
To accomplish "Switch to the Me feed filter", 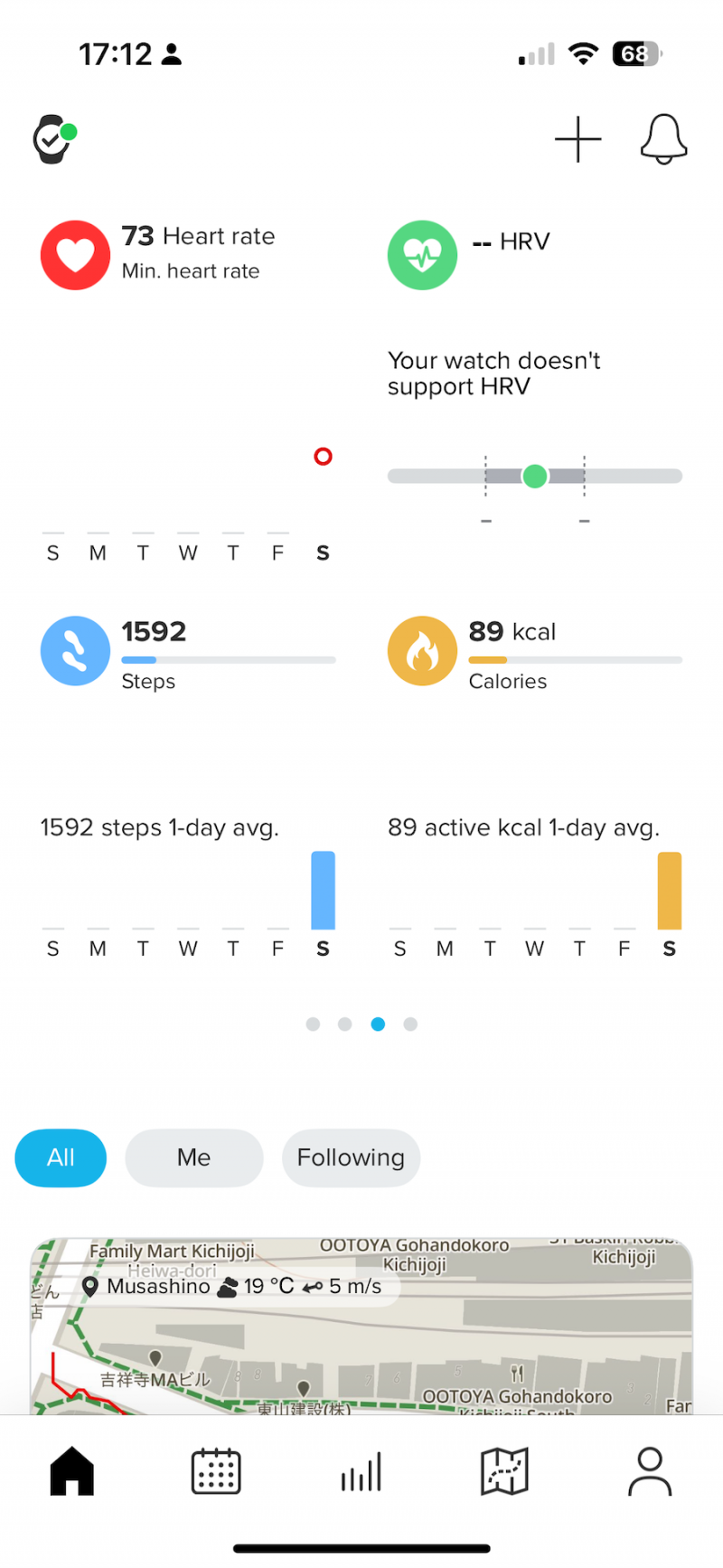I will tap(194, 1157).
